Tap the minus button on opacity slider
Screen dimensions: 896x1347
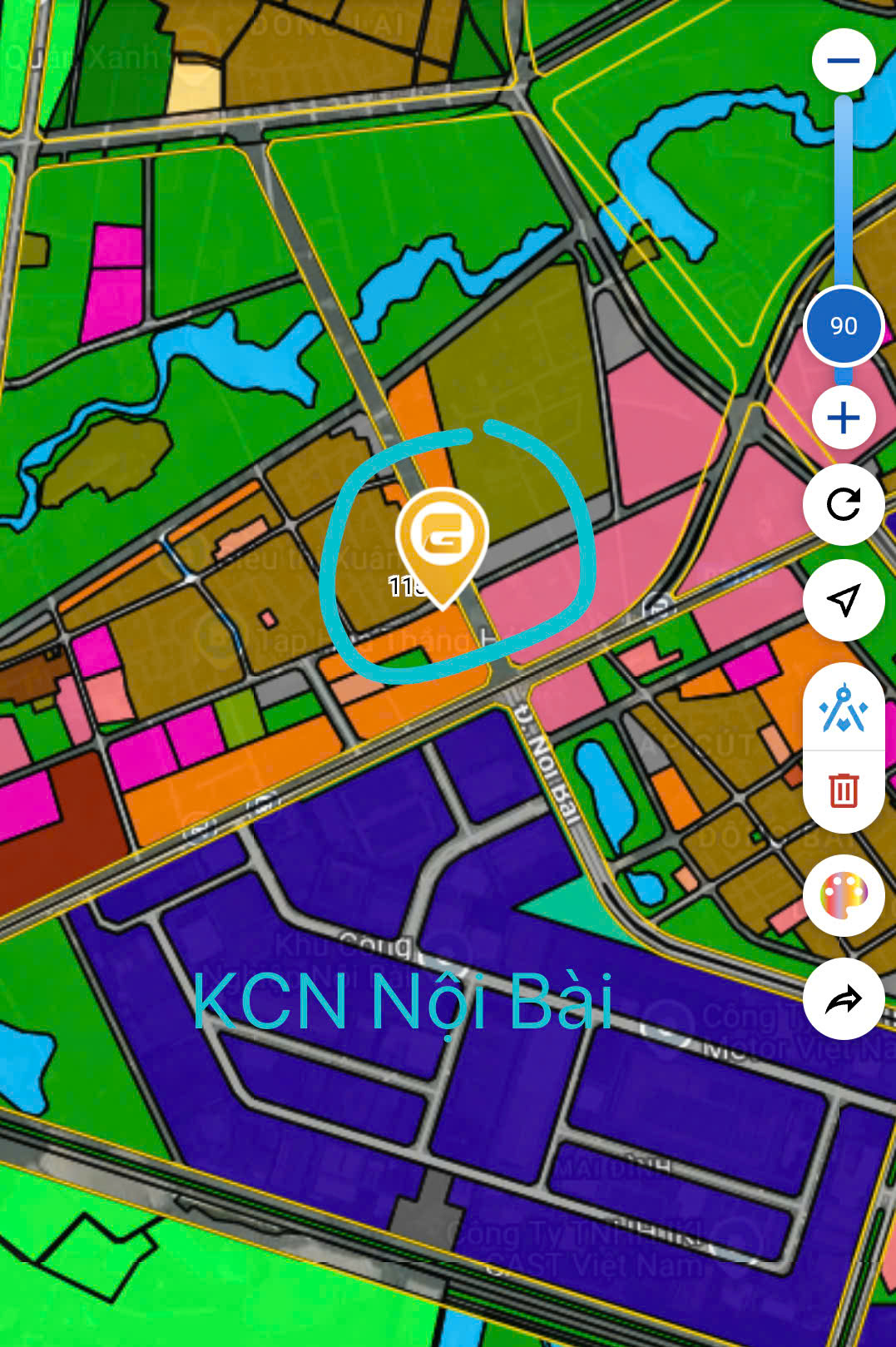[843, 60]
